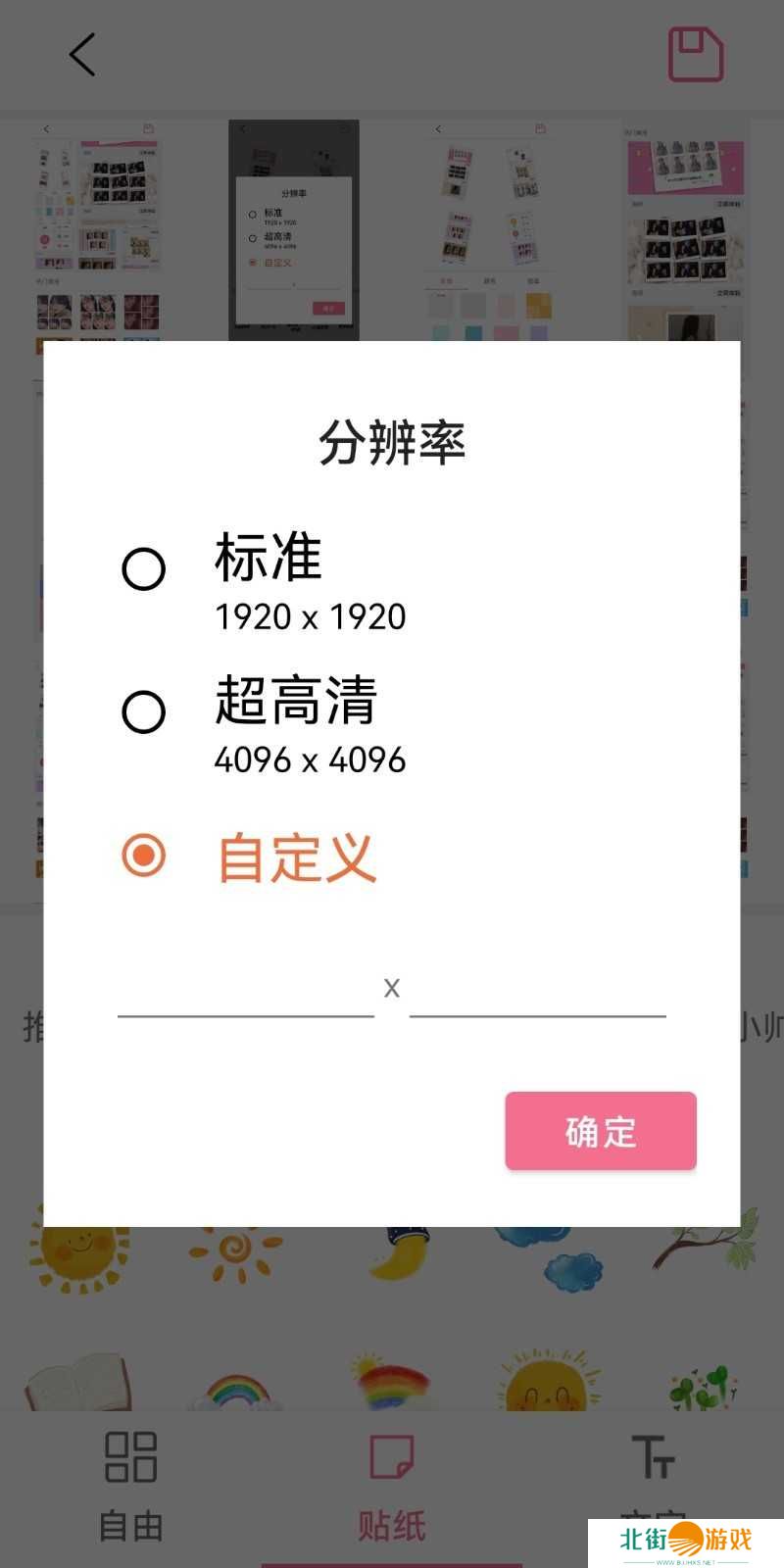Choose the 超高清 4096 x 4096 option
784x1568 pixels.
pos(144,712)
